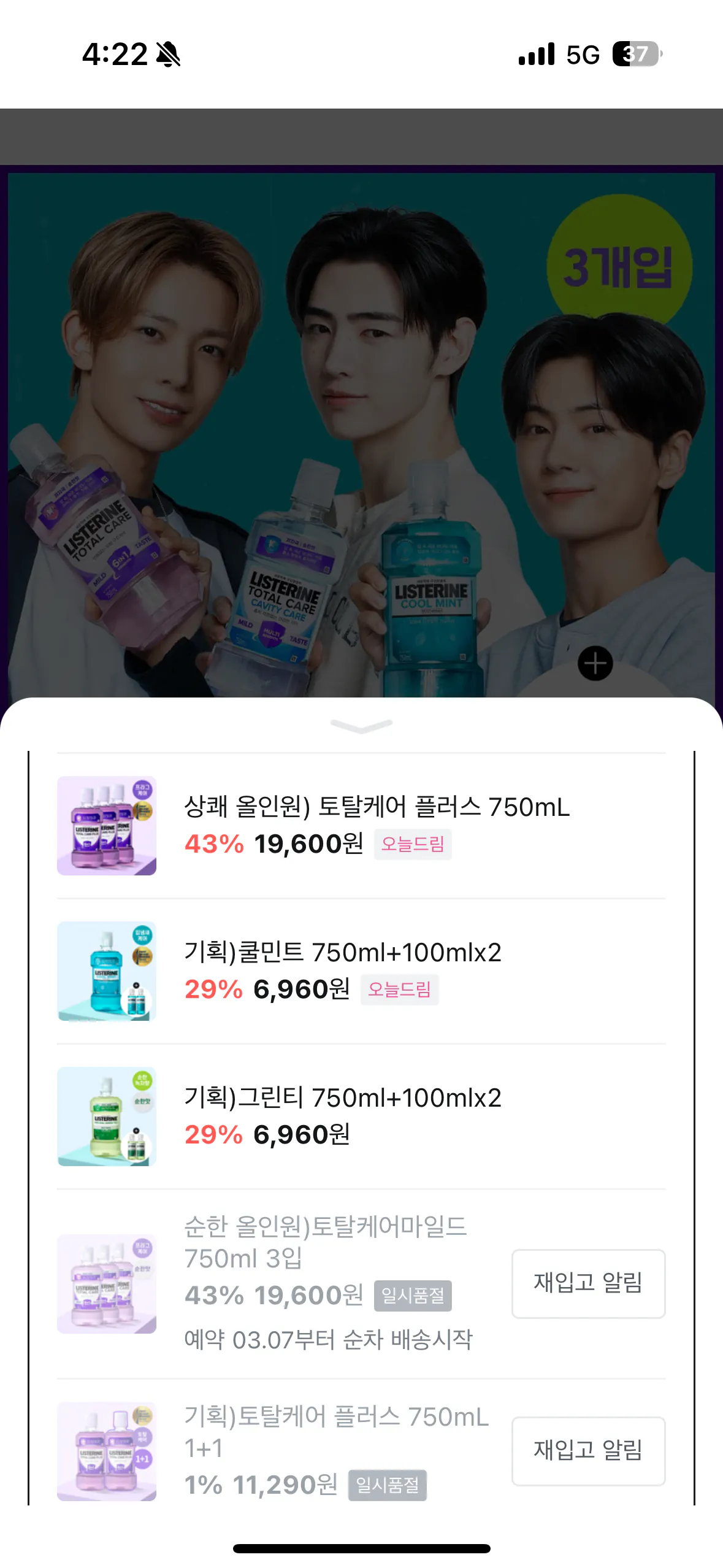Image resolution: width=723 pixels, height=1568 pixels.
Task: Tap 재입고 알림 for 토탈케어마일드 750ml 3입
Action: 587,1284
